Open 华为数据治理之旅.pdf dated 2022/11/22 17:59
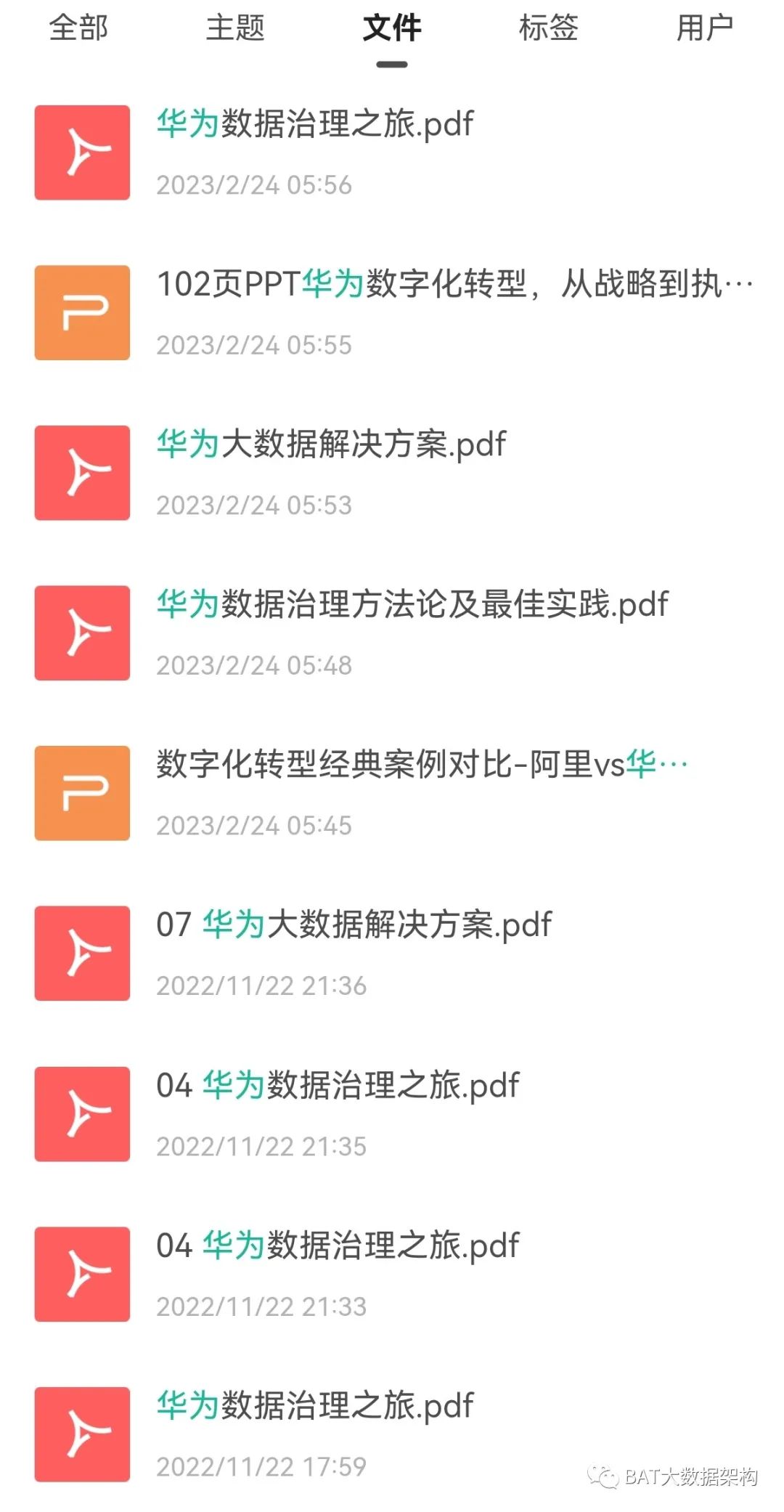Screen dimensions: 784x1512 [315, 1406]
